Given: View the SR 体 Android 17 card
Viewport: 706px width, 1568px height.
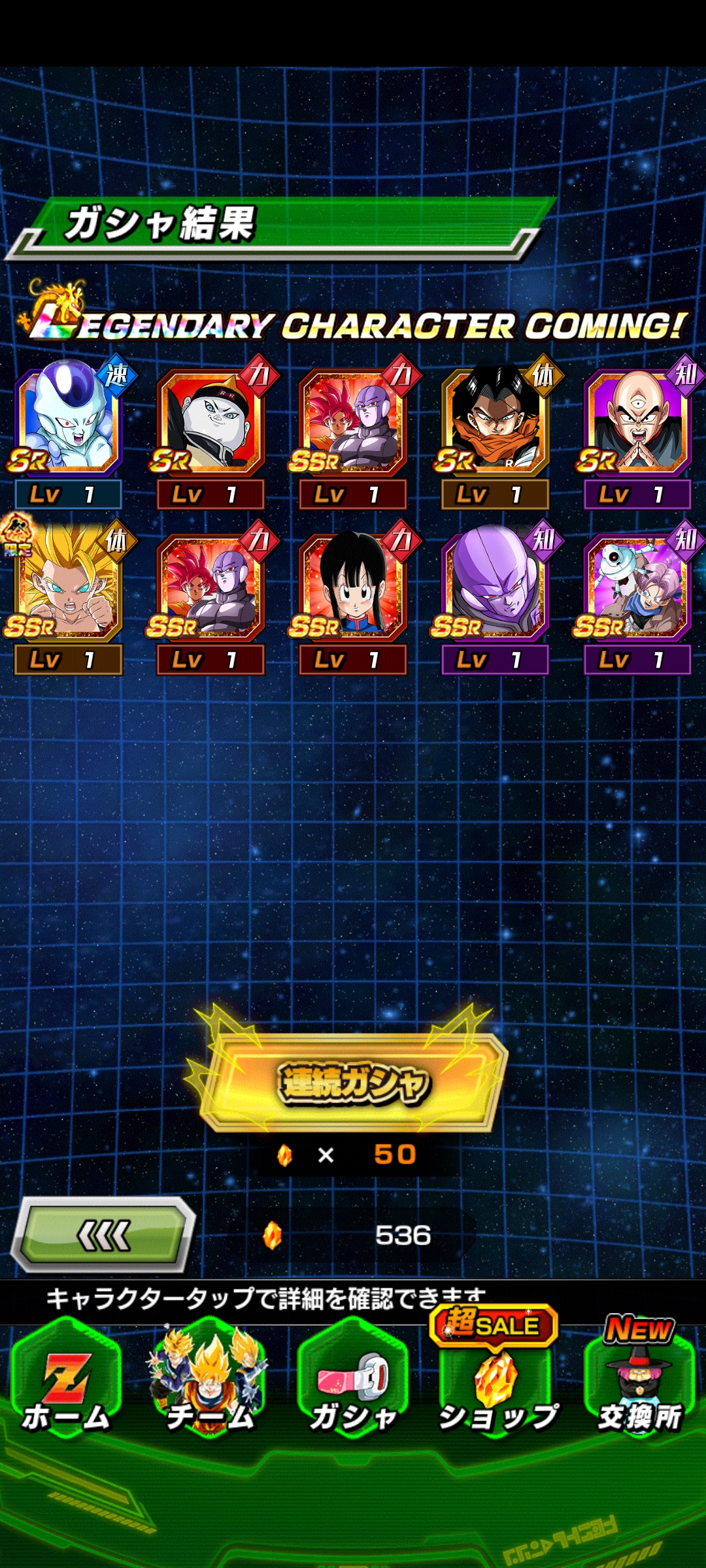Looking at the screenshot, I should (x=495, y=434).
